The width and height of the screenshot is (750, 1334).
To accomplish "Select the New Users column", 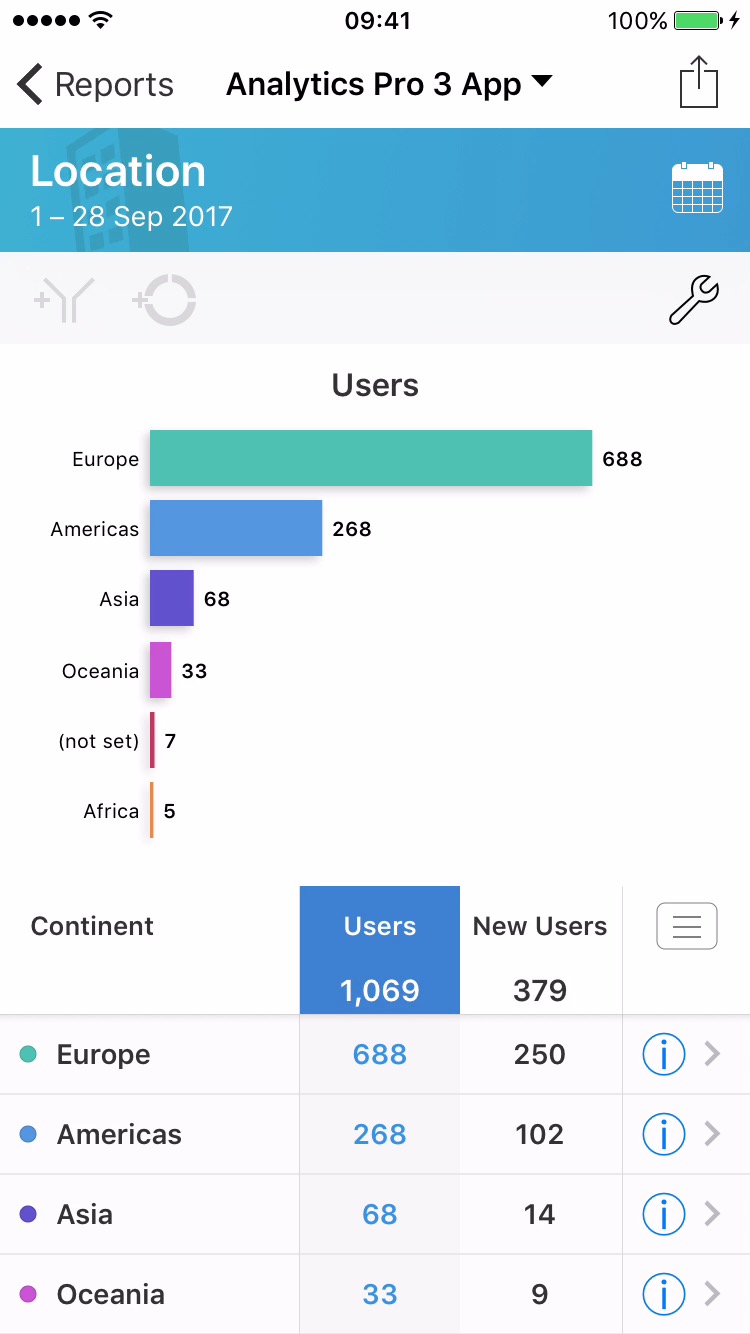I will (x=540, y=950).
